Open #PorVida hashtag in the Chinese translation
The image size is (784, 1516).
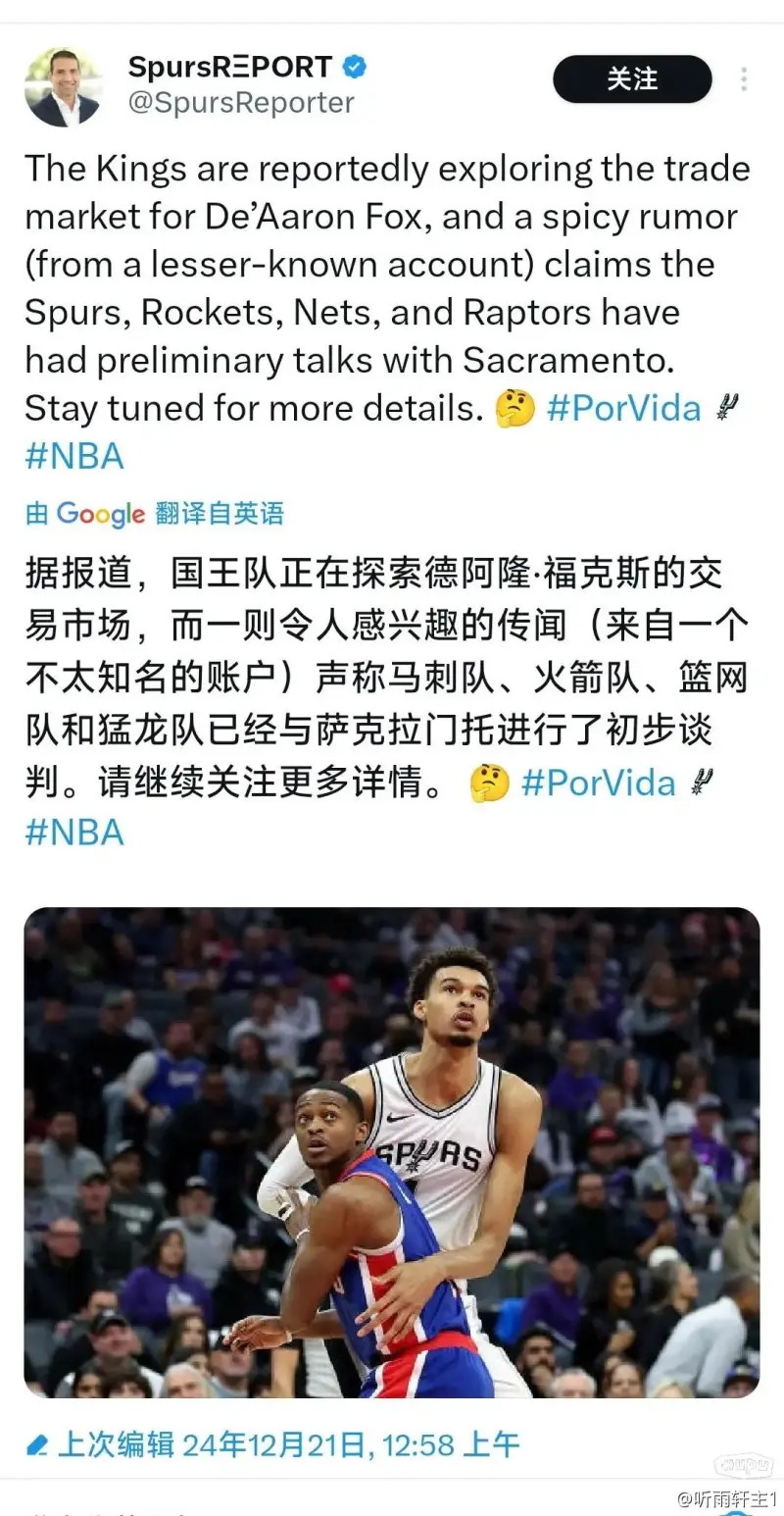coord(598,783)
